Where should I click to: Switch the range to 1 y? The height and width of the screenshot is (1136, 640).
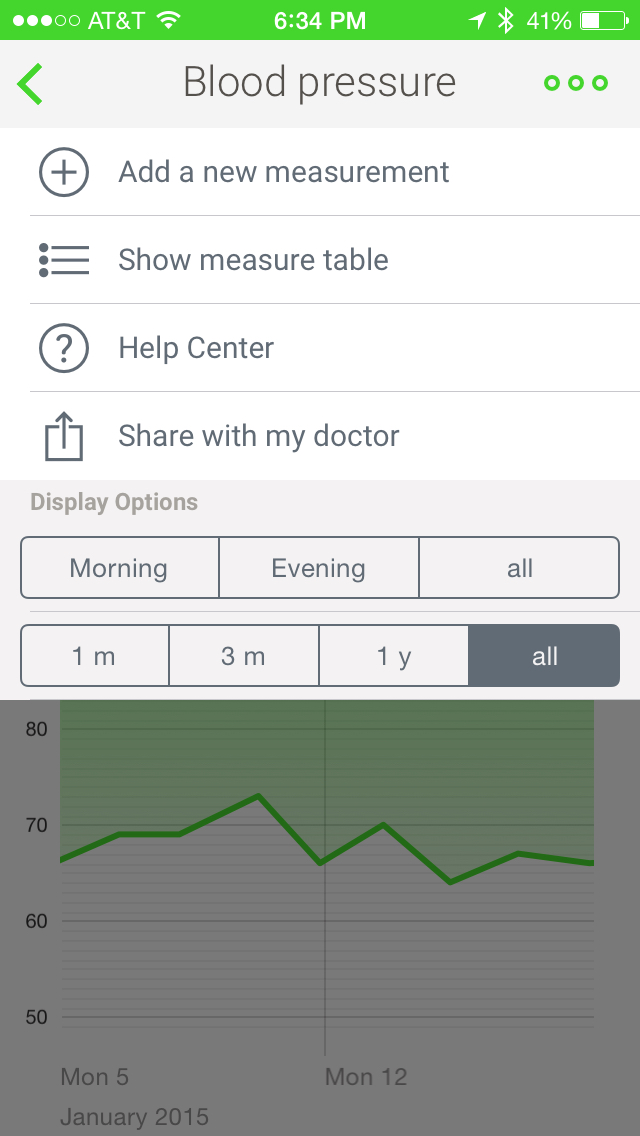pyautogui.click(x=393, y=656)
